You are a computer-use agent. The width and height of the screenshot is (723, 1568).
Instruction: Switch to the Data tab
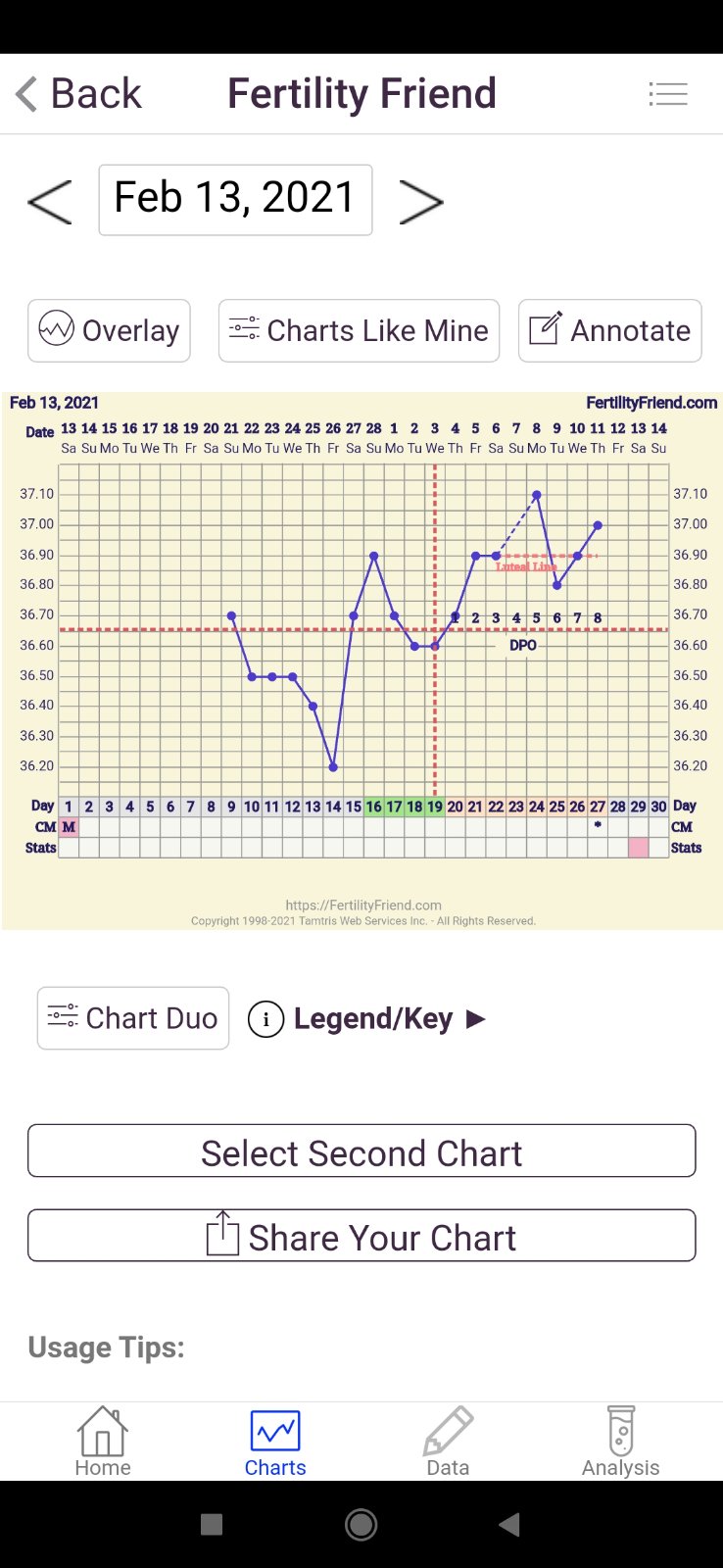point(448,1441)
